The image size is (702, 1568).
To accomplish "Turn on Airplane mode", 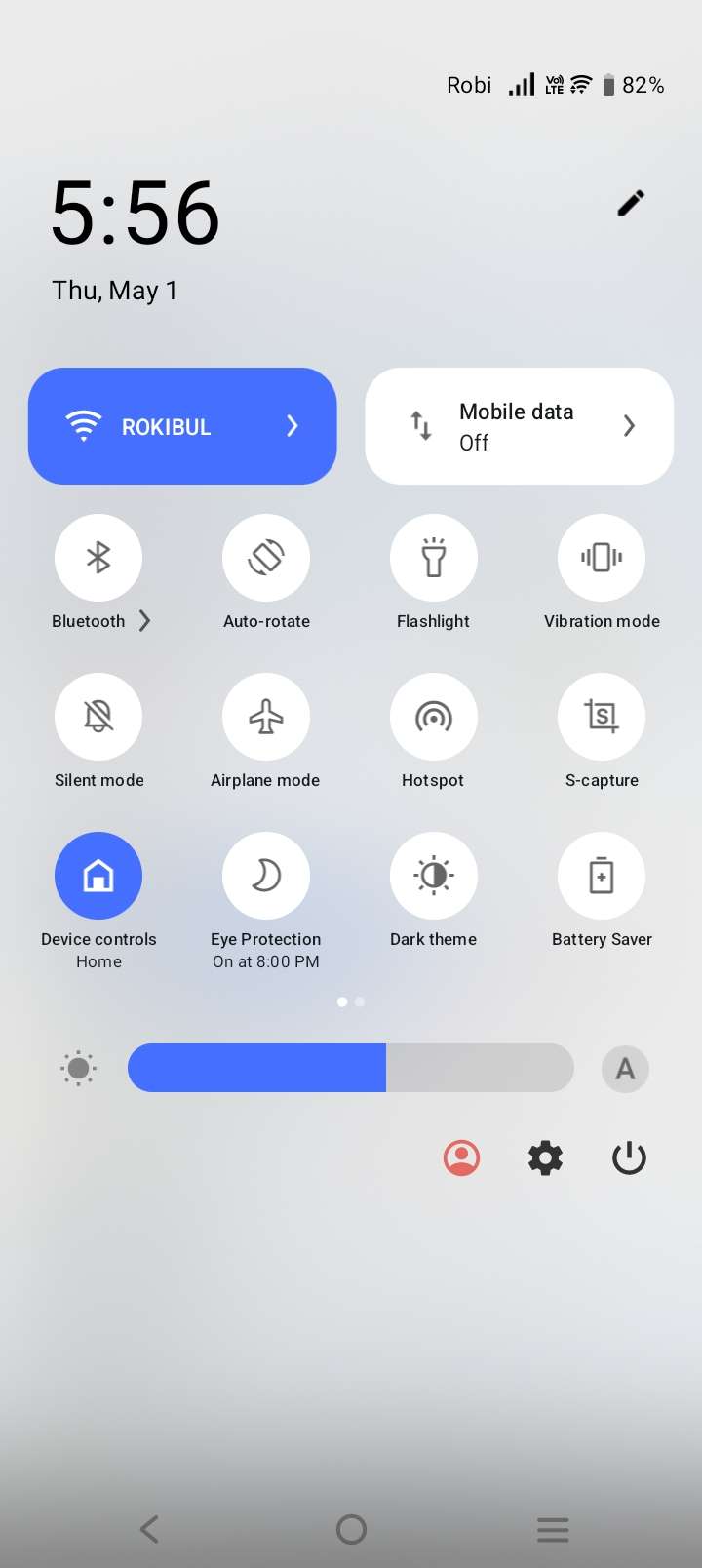I will pos(266,717).
